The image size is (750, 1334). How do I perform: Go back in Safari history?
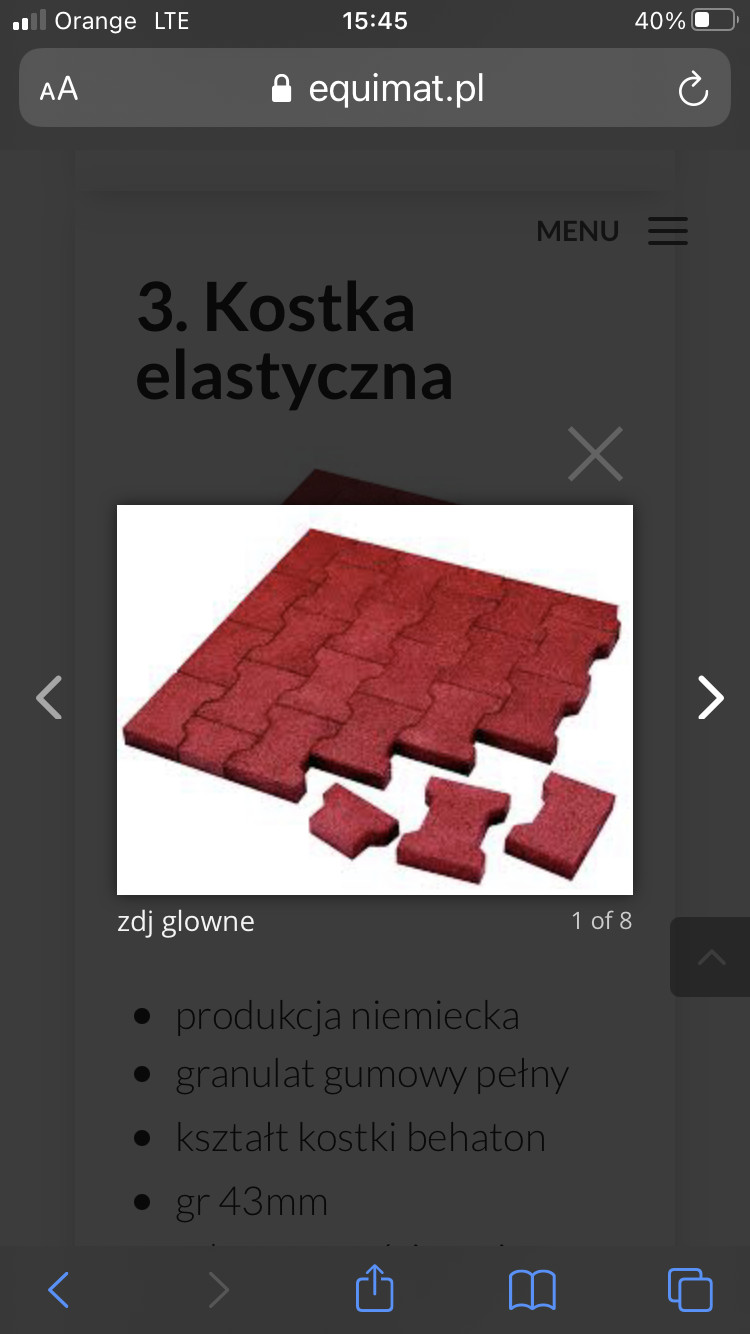pos(59,1289)
